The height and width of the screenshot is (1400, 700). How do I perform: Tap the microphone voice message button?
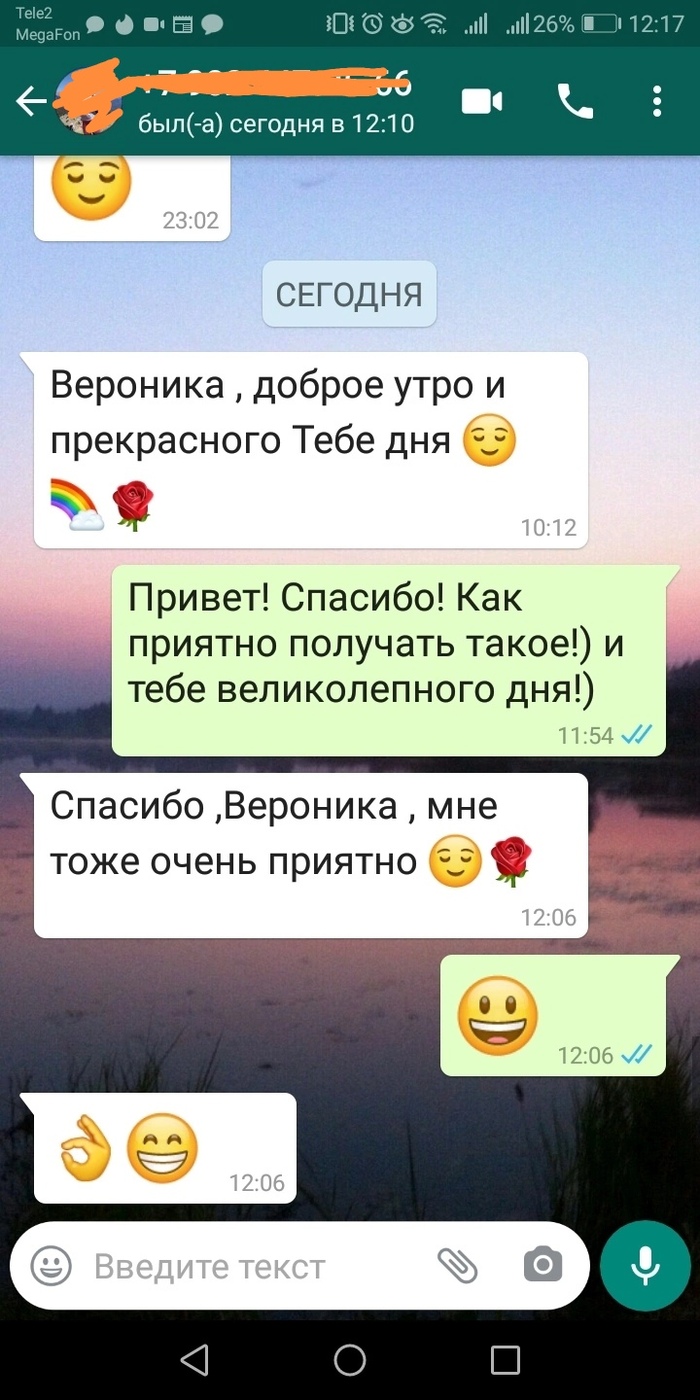(x=645, y=1266)
